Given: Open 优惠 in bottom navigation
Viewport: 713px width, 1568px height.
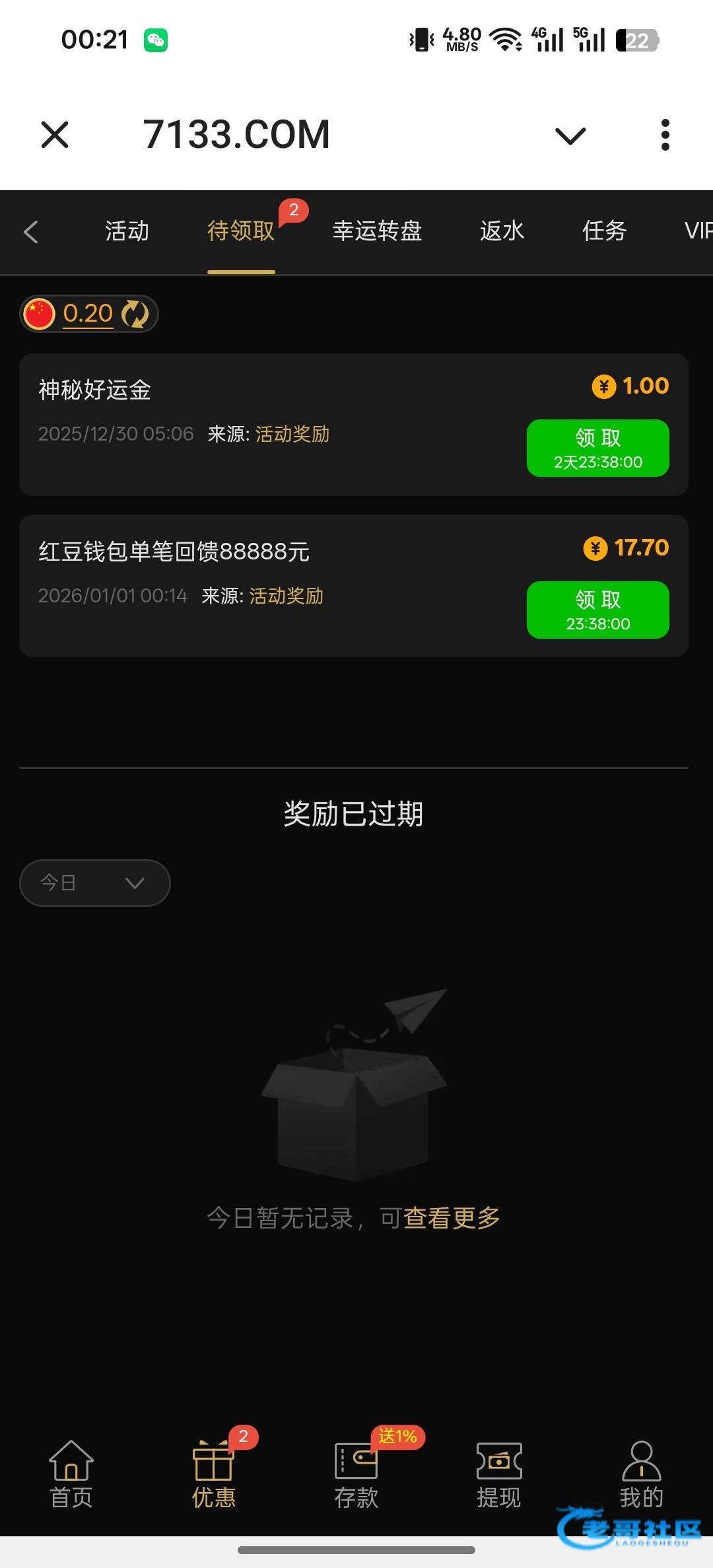Looking at the screenshot, I should tap(214, 1475).
